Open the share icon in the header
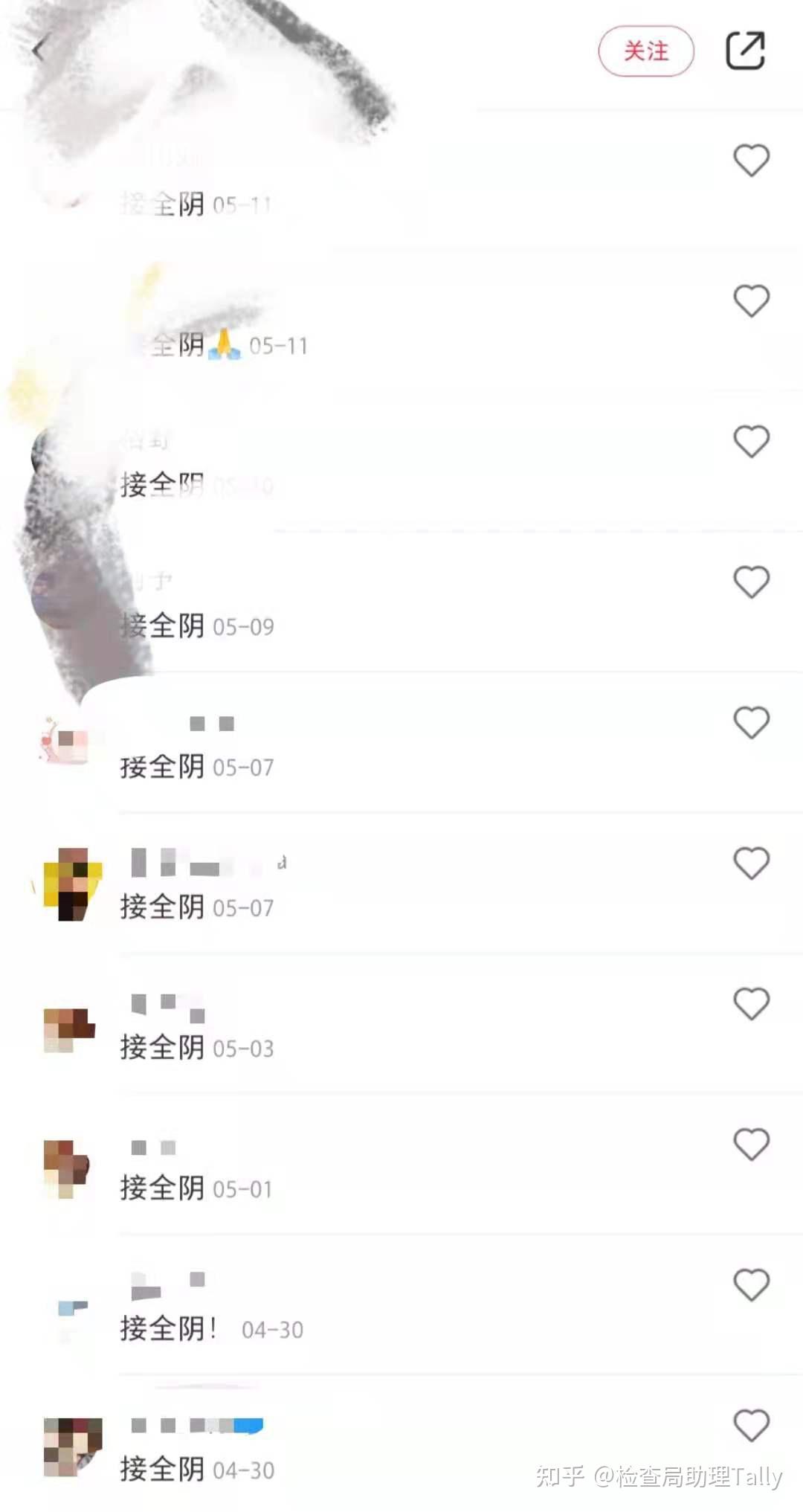Screen dimensions: 803x1512 coord(745,51)
